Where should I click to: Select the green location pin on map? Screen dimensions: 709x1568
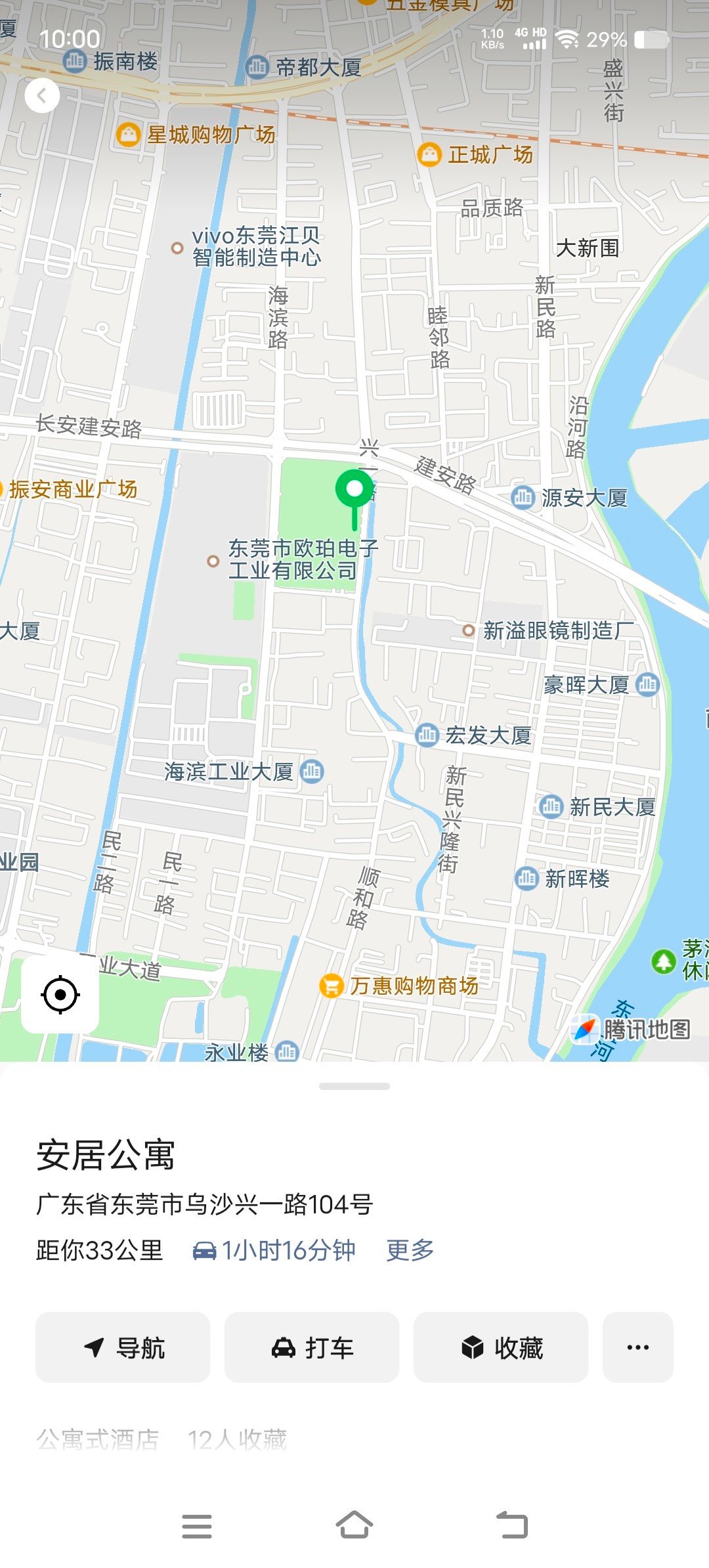tap(354, 492)
